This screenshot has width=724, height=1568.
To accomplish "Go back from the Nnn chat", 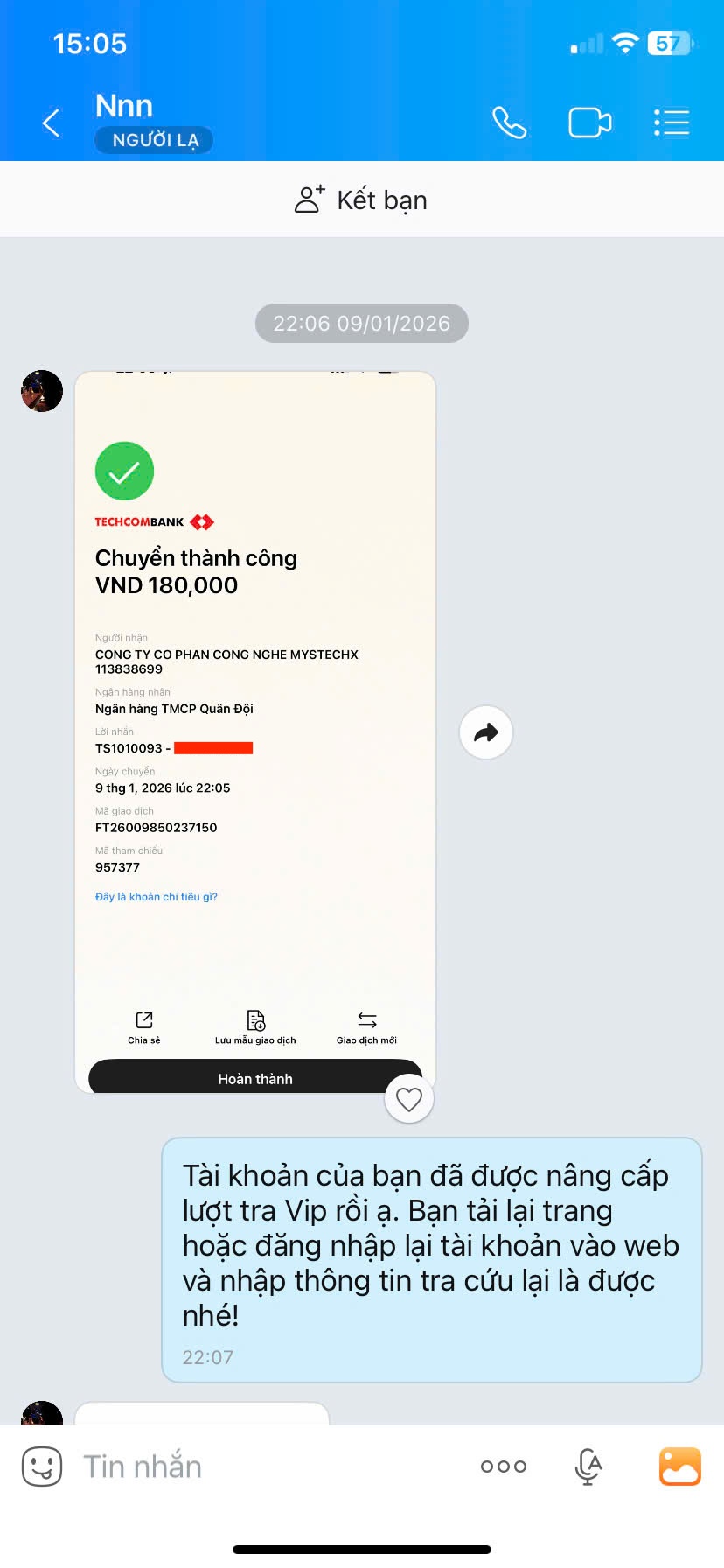I will click(x=52, y=122).
